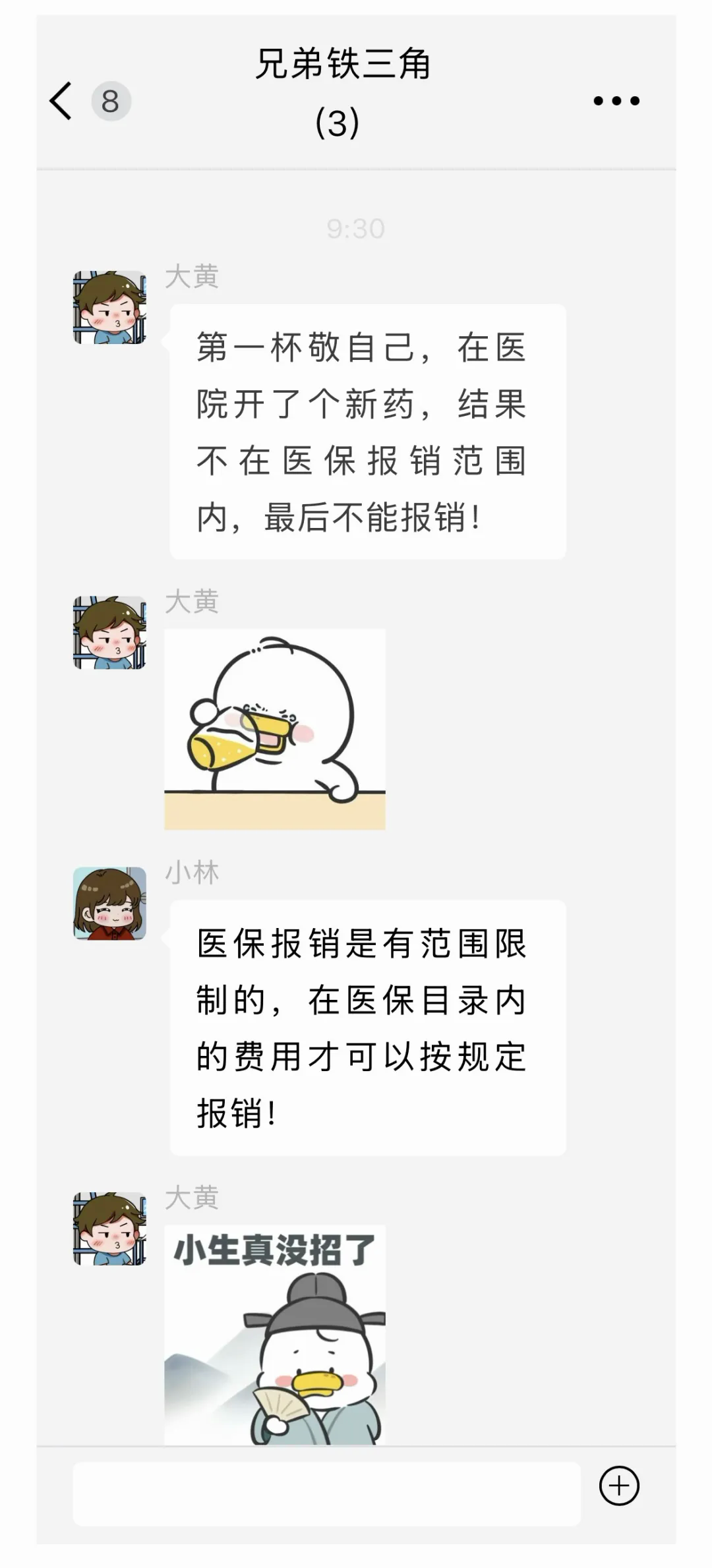712x1568 pixels.
Task: Open the plus attachment menu
Action: [618, 1486]
